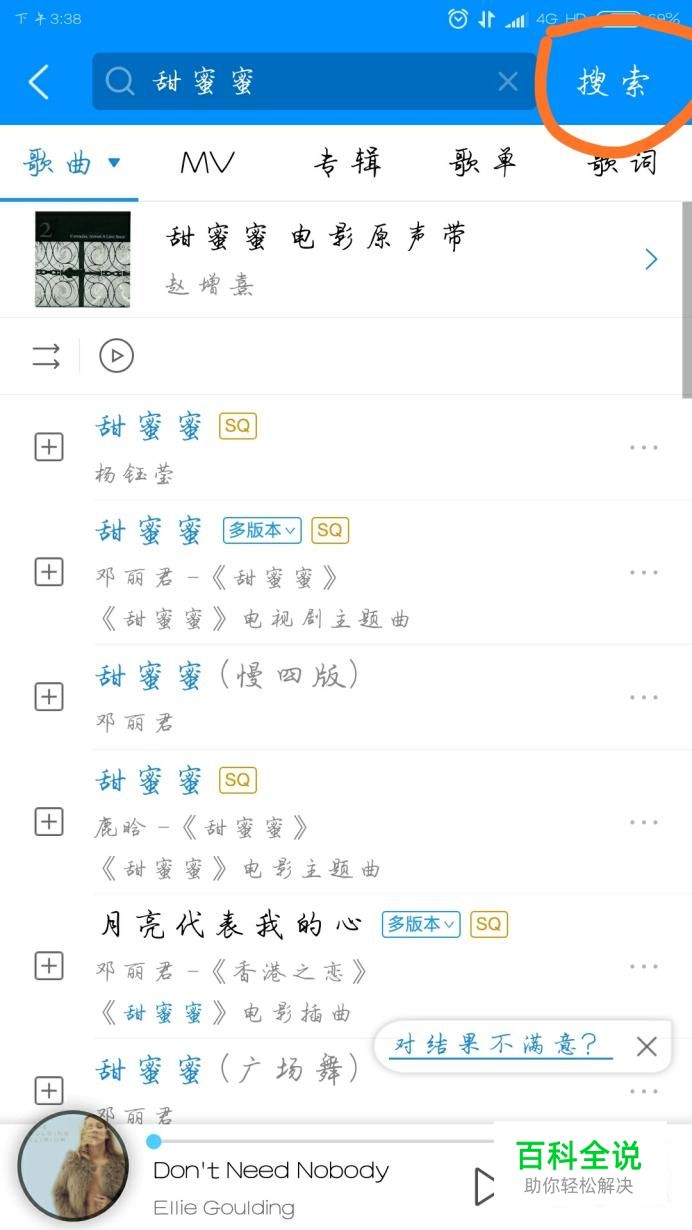The width and height of the screenshot is (692, 1230).
Task: Play 鹿晗's 甜蜜蜜 movie theme song
Action: click(x=150, y=780)
